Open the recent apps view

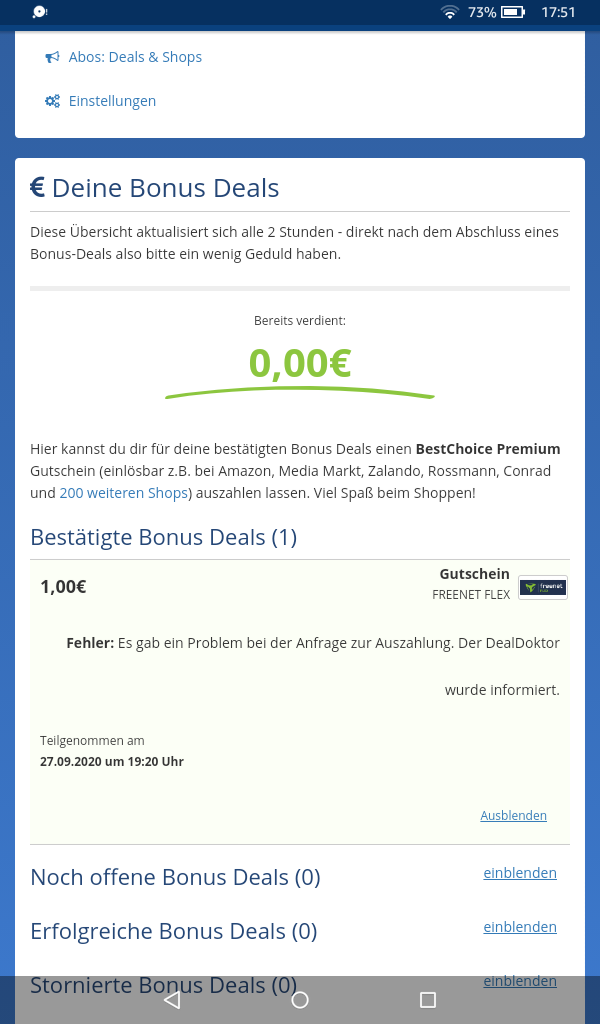(428, 1000)
